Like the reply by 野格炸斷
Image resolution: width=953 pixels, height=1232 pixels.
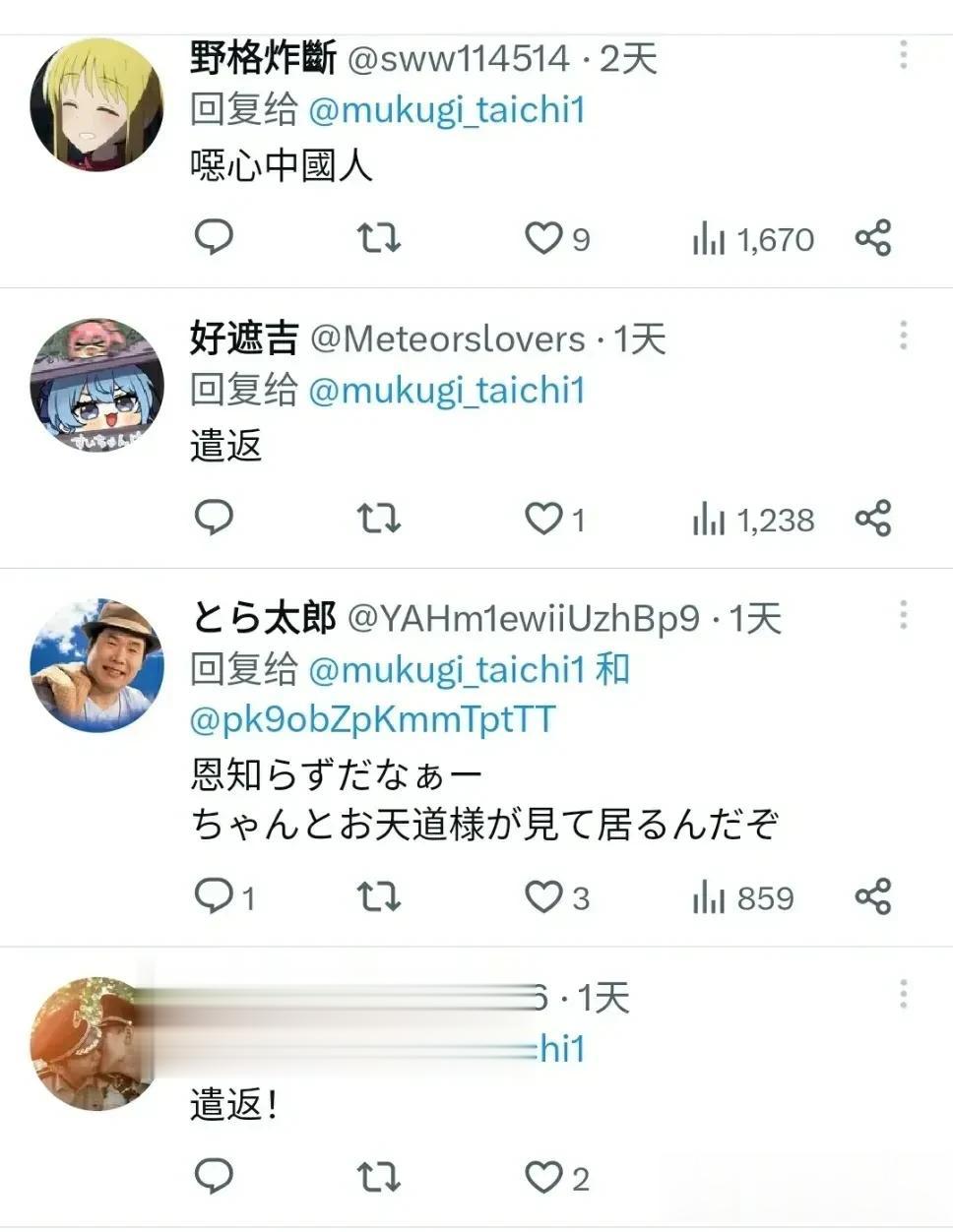(x=543, y=238)
